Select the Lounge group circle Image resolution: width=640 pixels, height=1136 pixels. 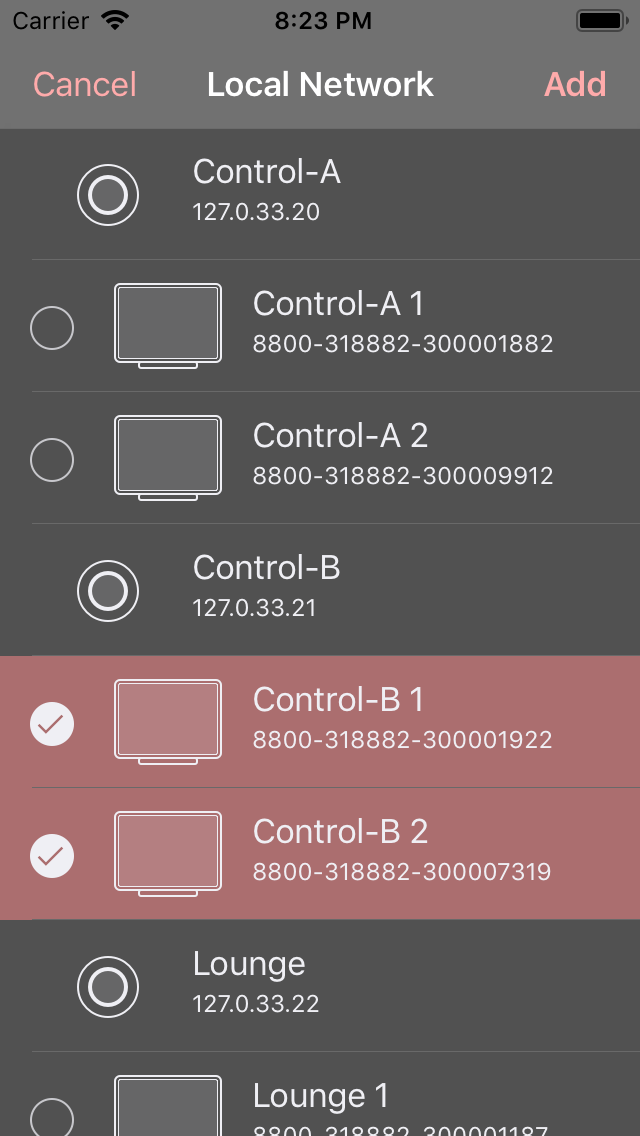(108, 987)
